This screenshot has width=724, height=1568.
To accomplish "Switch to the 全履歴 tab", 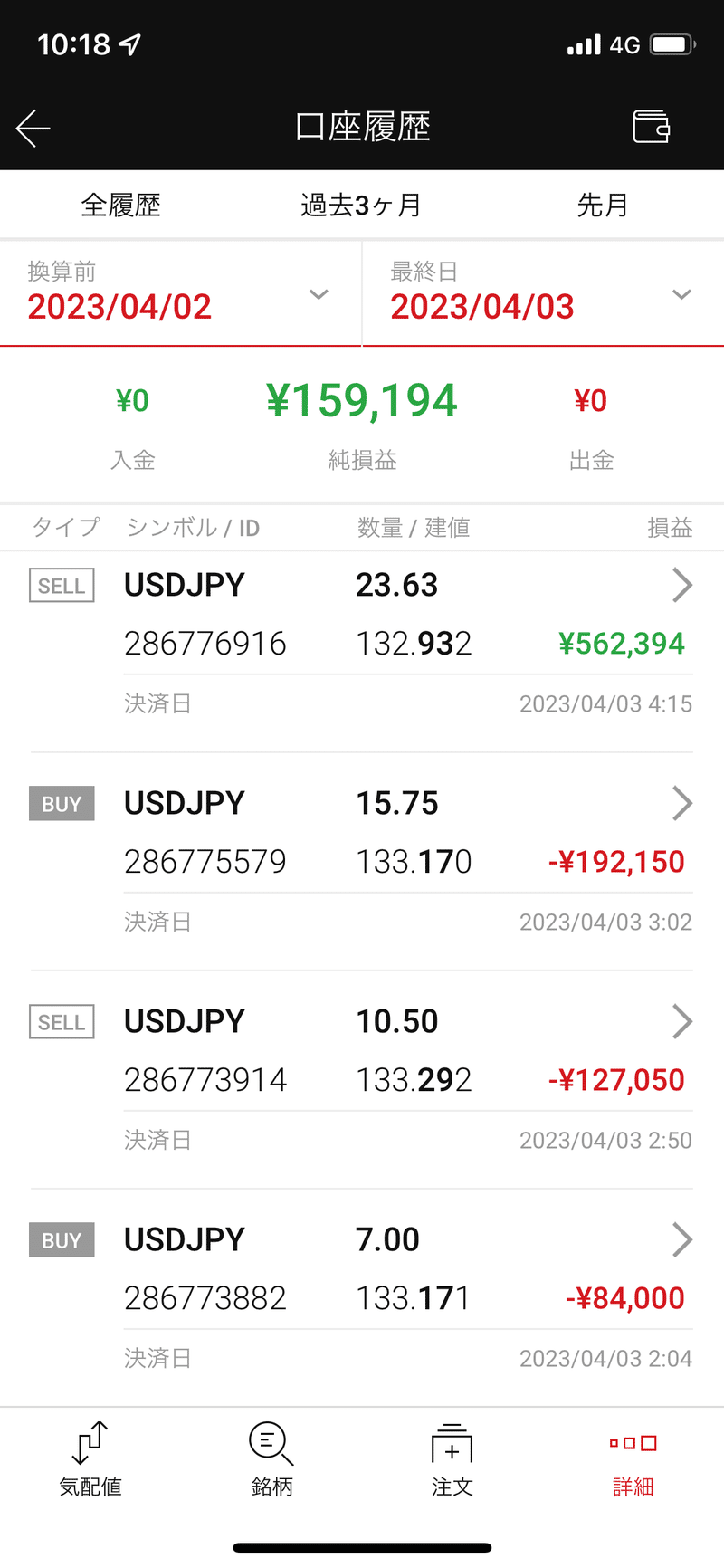I will click(x=120, y=206).
